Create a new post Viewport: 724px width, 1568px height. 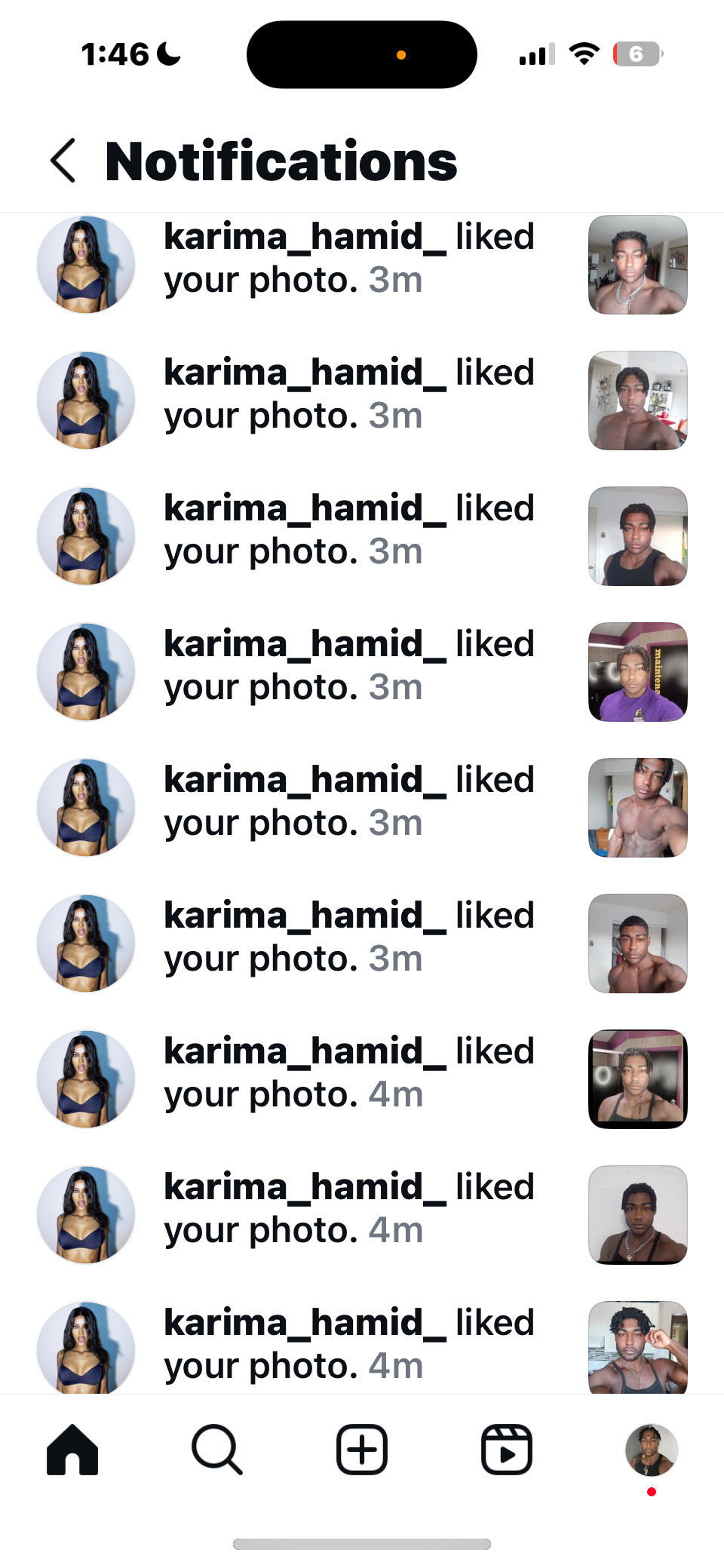pos(362,1449)
